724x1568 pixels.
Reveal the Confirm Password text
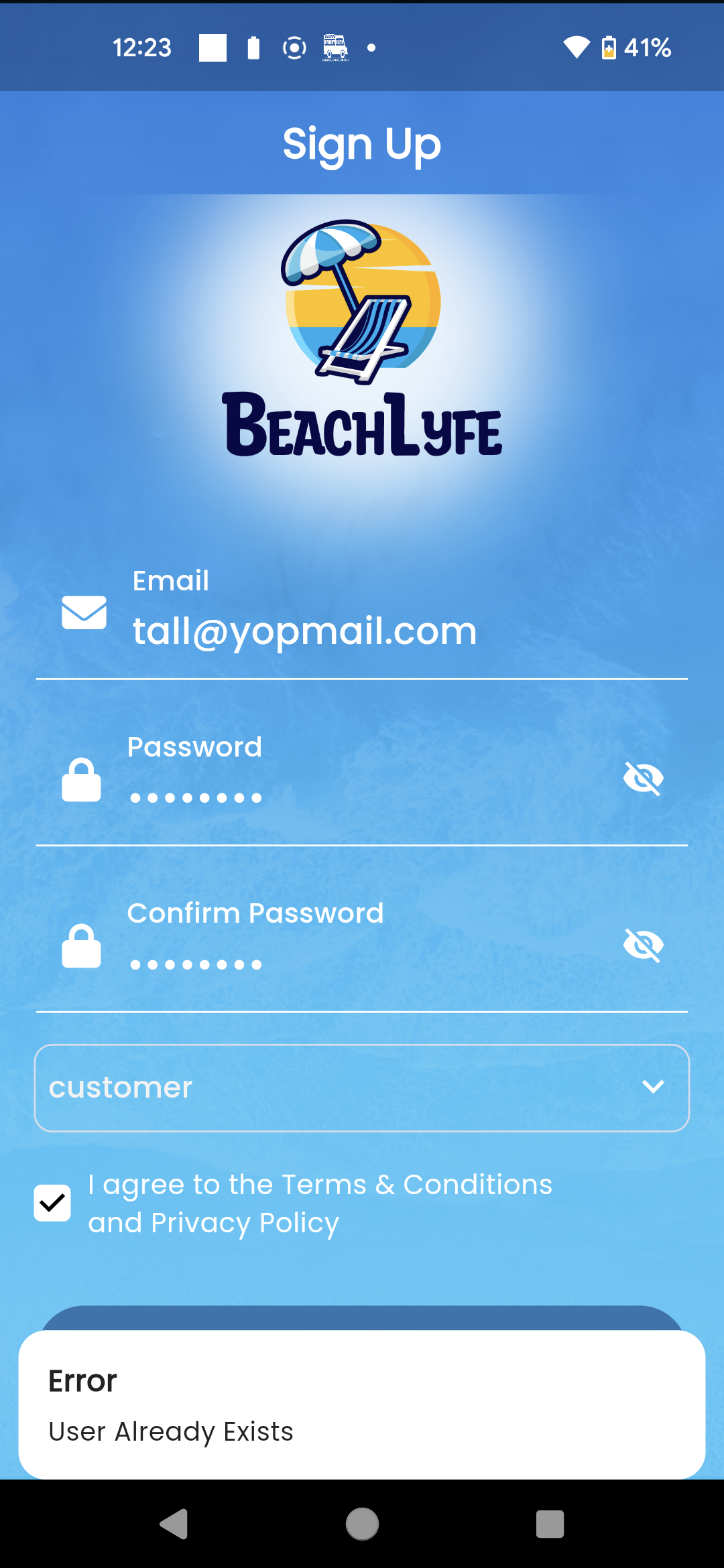[x=643, y=945]
